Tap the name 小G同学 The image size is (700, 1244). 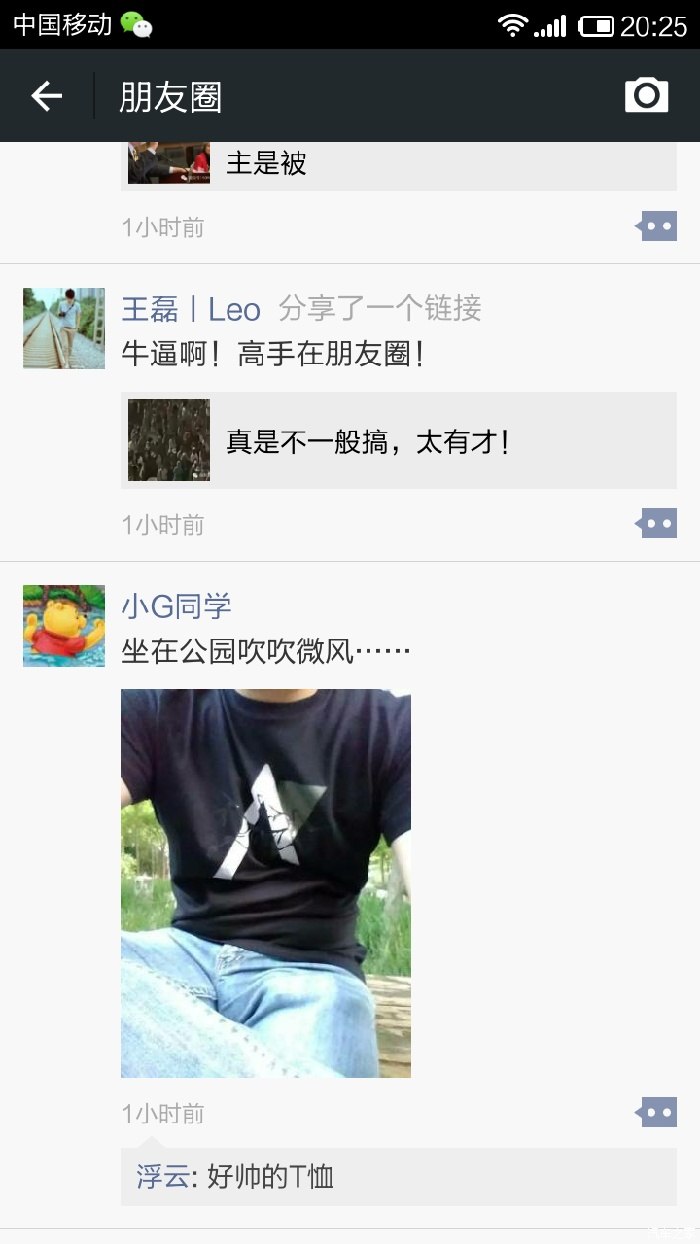(x=176, y=605)
